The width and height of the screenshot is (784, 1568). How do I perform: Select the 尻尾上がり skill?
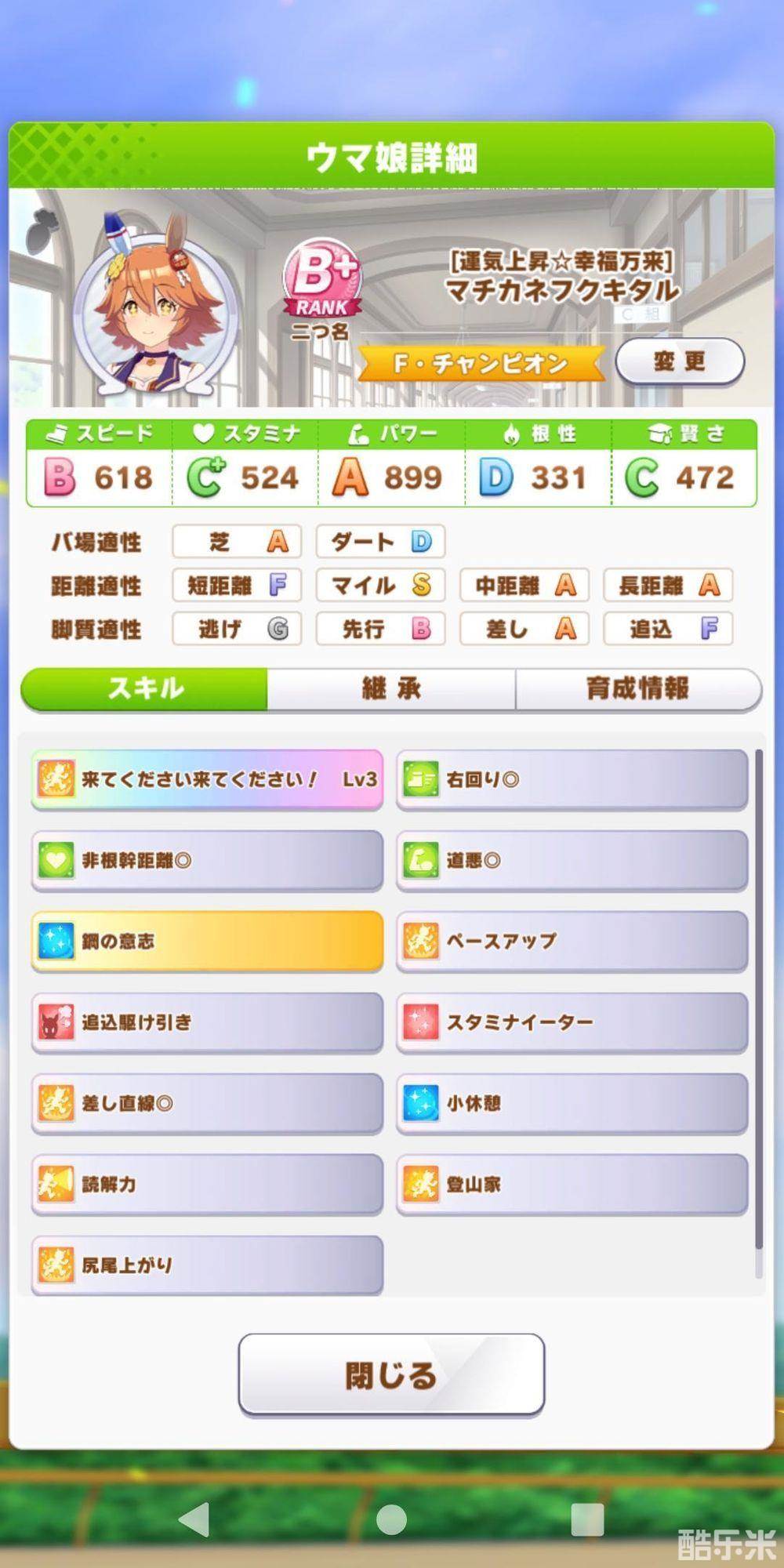pos(208,1265)
